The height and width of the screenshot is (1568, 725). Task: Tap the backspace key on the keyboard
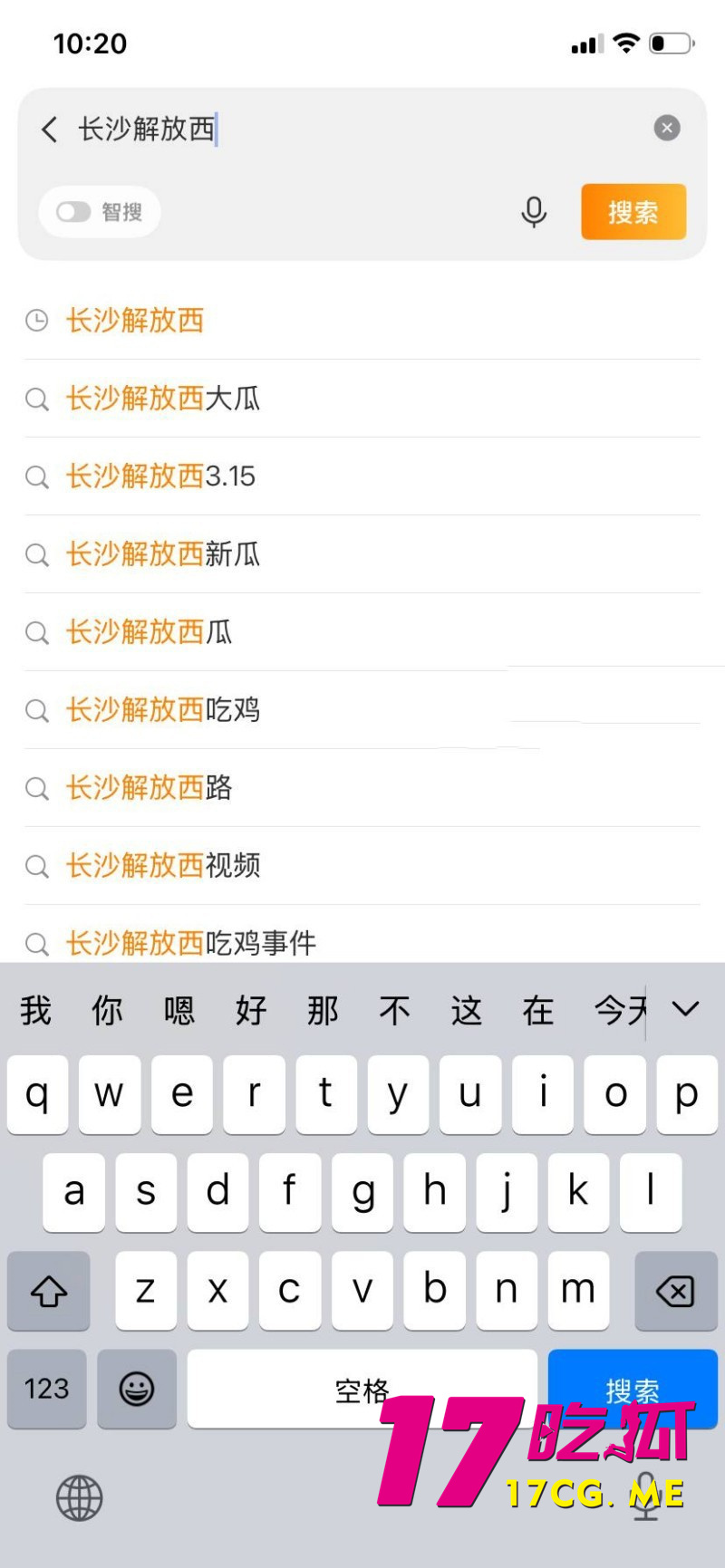[676, 1292]
